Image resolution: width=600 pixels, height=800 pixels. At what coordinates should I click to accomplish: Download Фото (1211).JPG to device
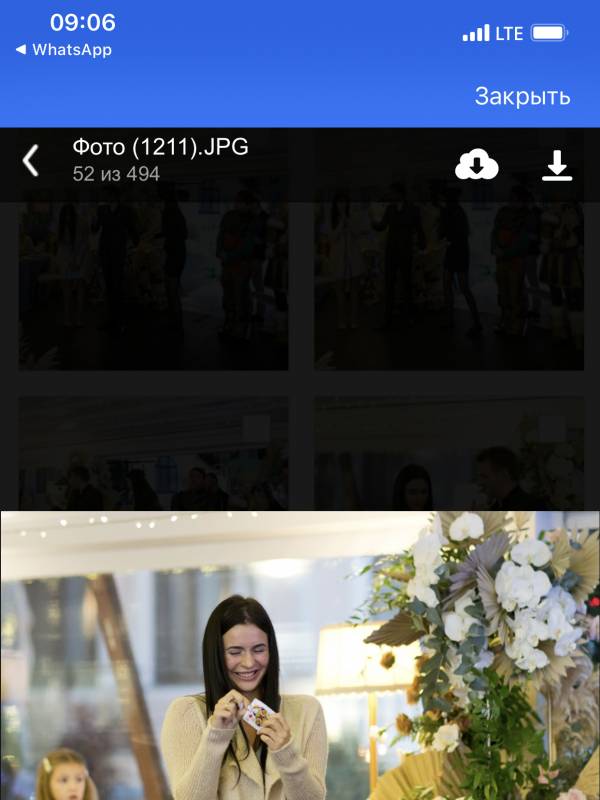coord(557,165)
